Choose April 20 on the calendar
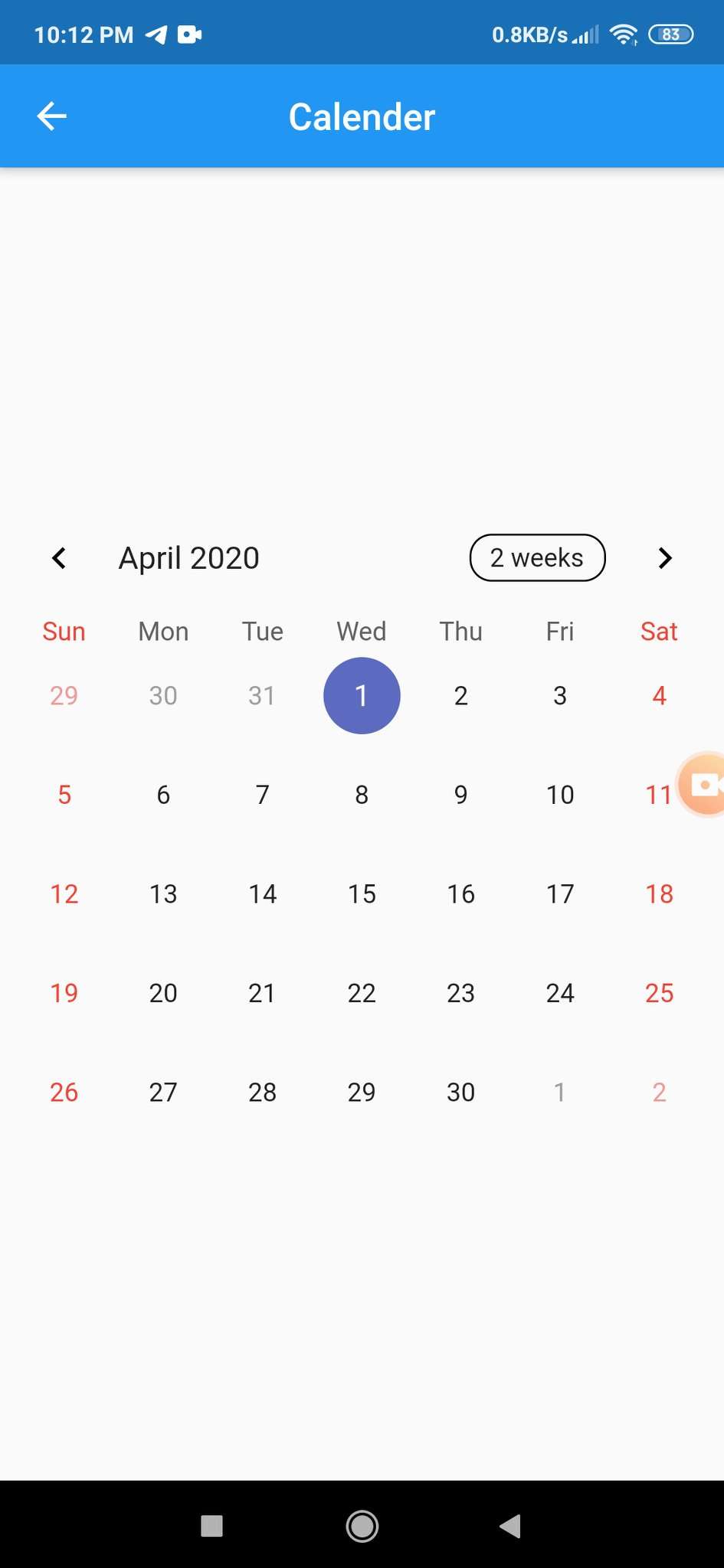Image resolution: width=724 pixels, height=1568 pixels. pos(163,993)
